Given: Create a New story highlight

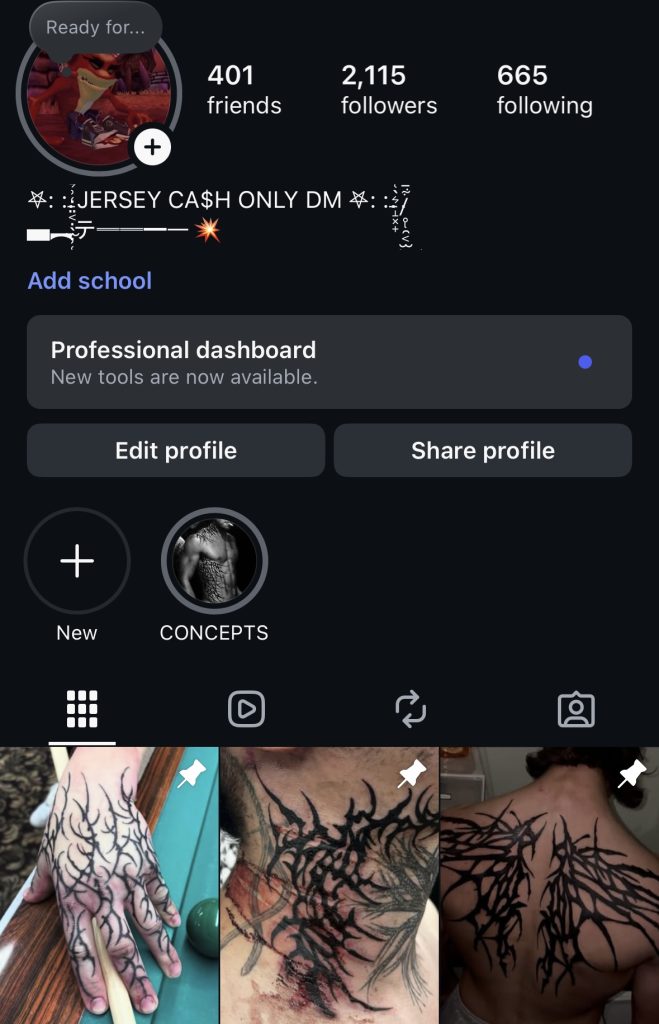Looking at the screenshot, I should [77, 562].
